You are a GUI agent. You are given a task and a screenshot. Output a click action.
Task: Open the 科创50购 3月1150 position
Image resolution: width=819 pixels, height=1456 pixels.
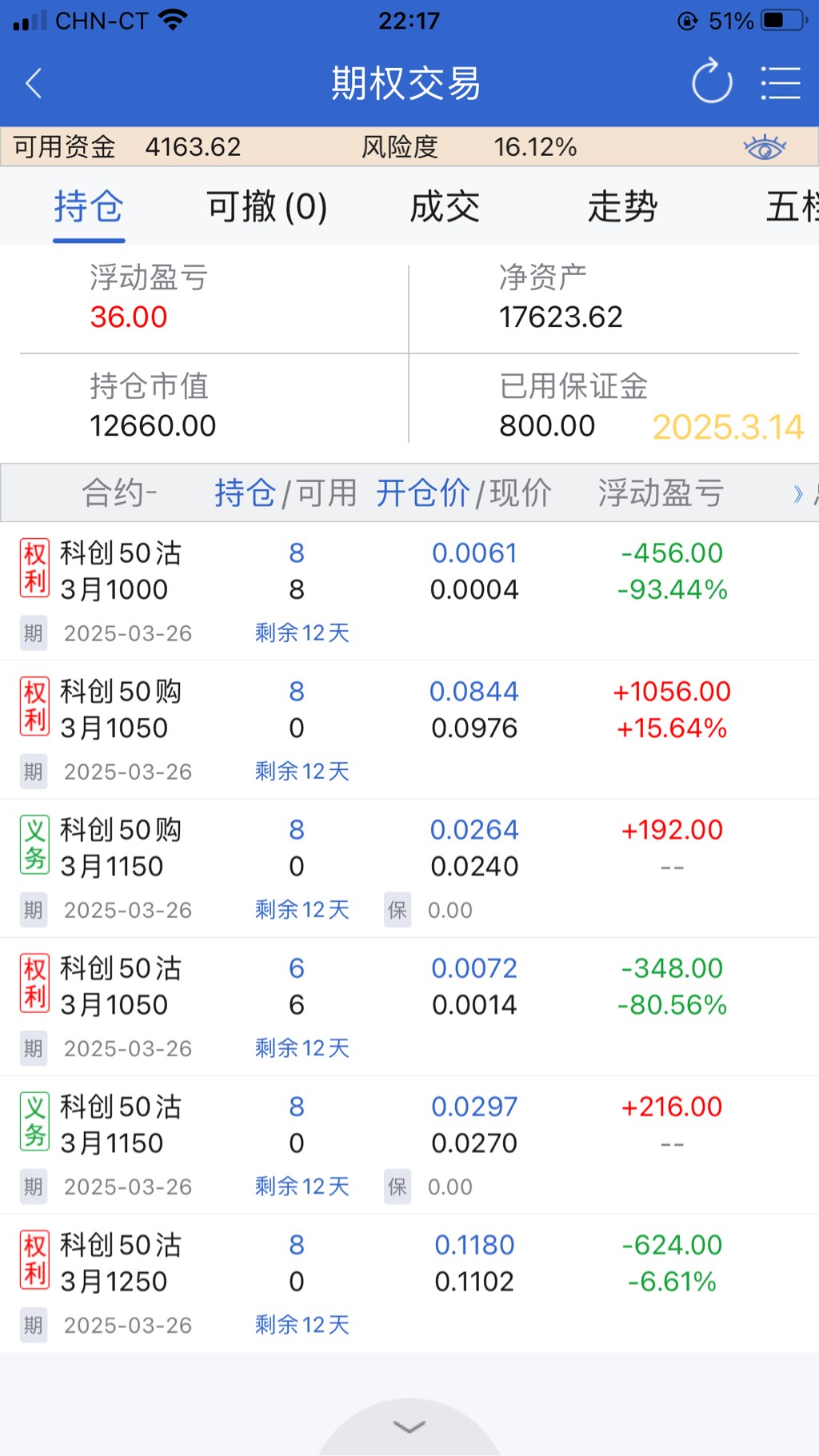(x=122, y=848)
